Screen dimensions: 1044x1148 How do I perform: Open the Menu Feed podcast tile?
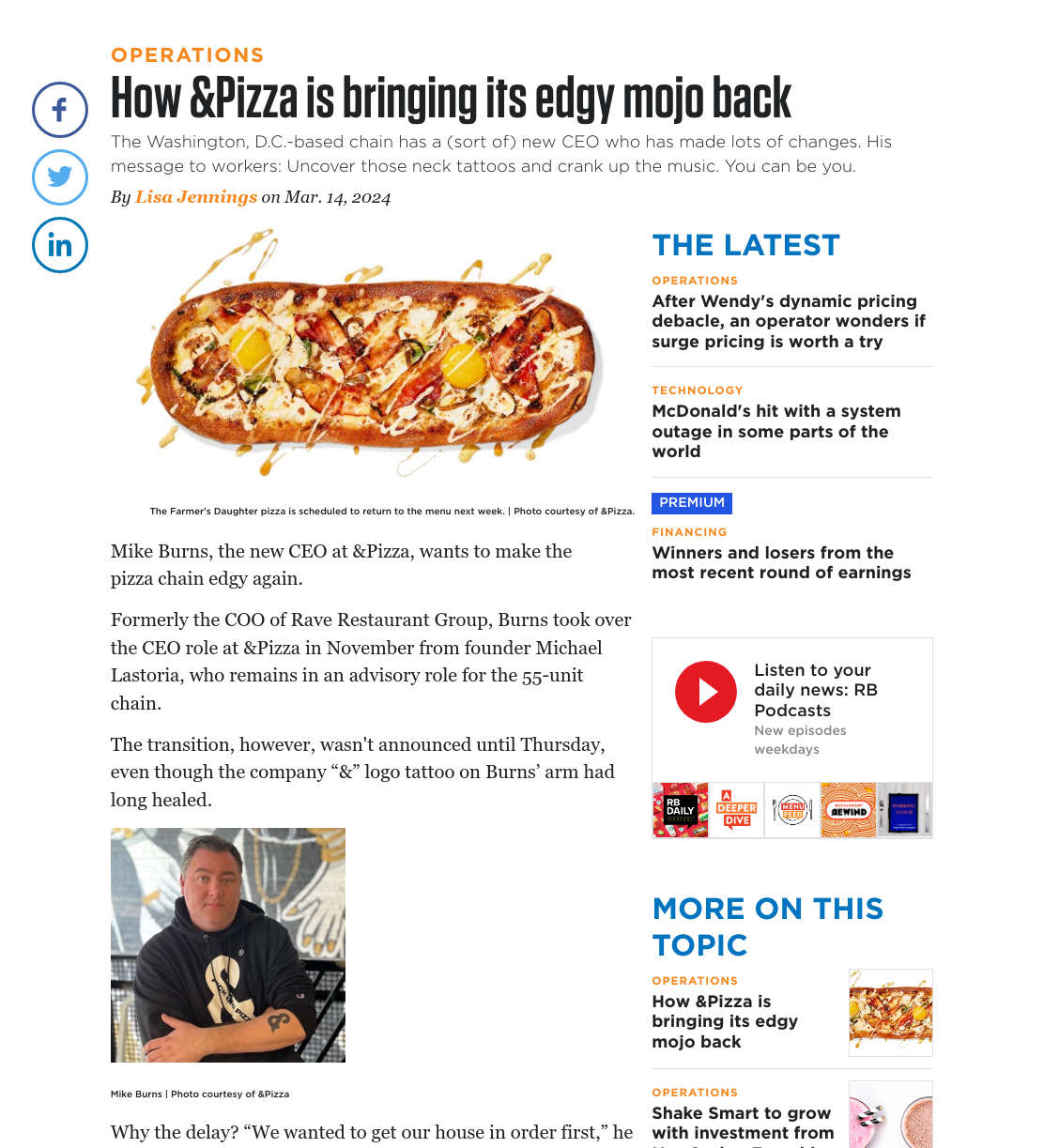[x=792, y=810]
